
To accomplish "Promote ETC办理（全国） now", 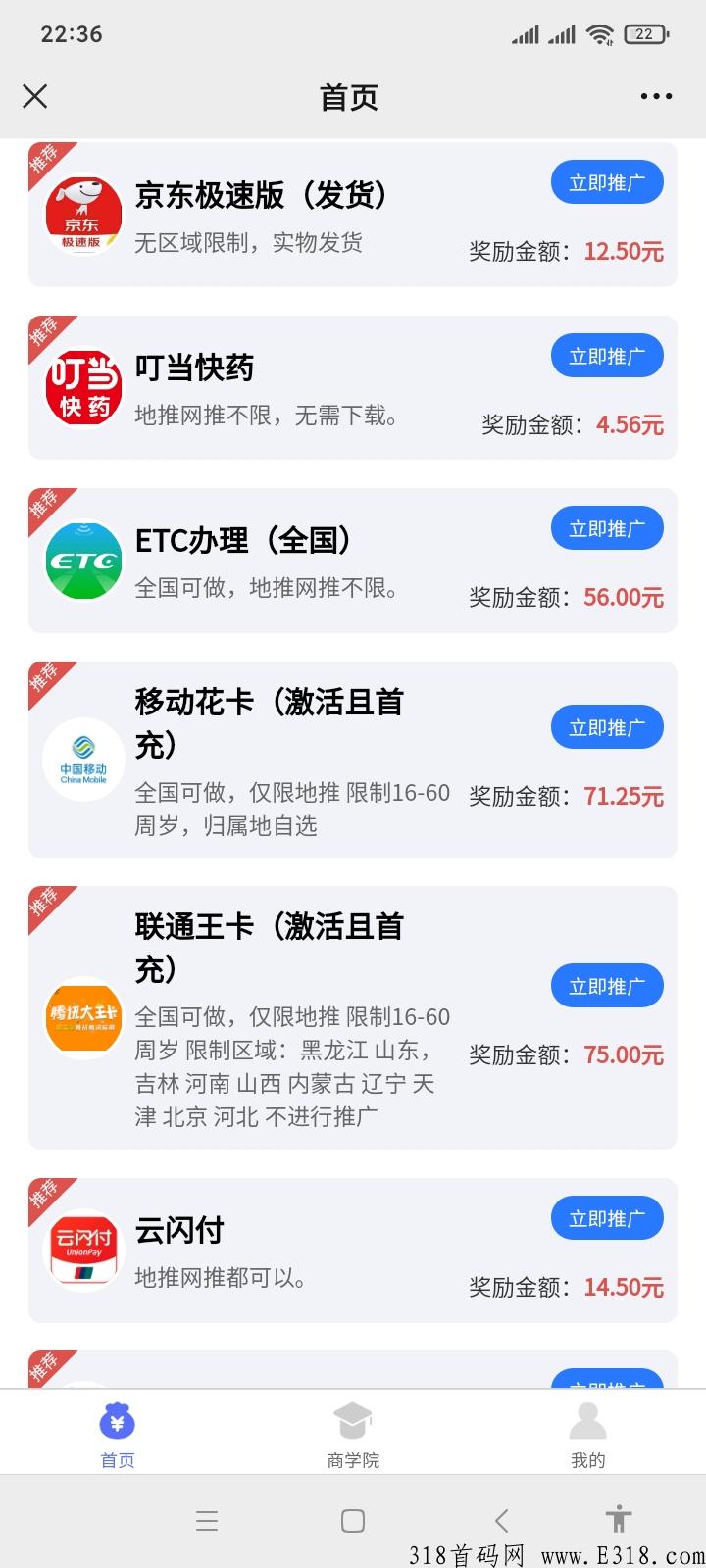I will 607,529.
